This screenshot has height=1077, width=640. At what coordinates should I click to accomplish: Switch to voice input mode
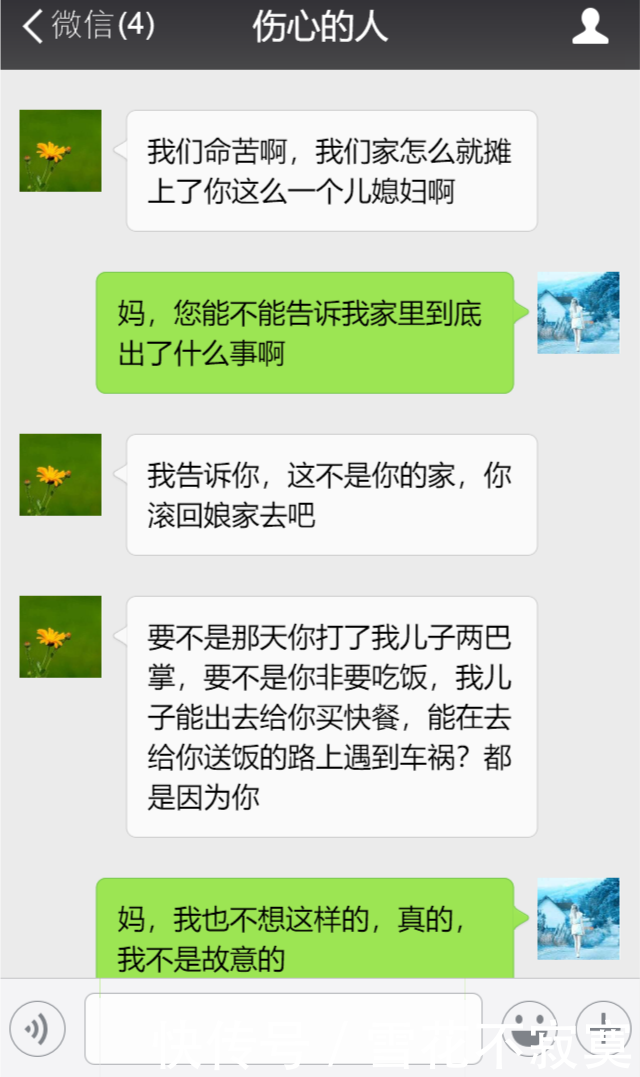38,1029
